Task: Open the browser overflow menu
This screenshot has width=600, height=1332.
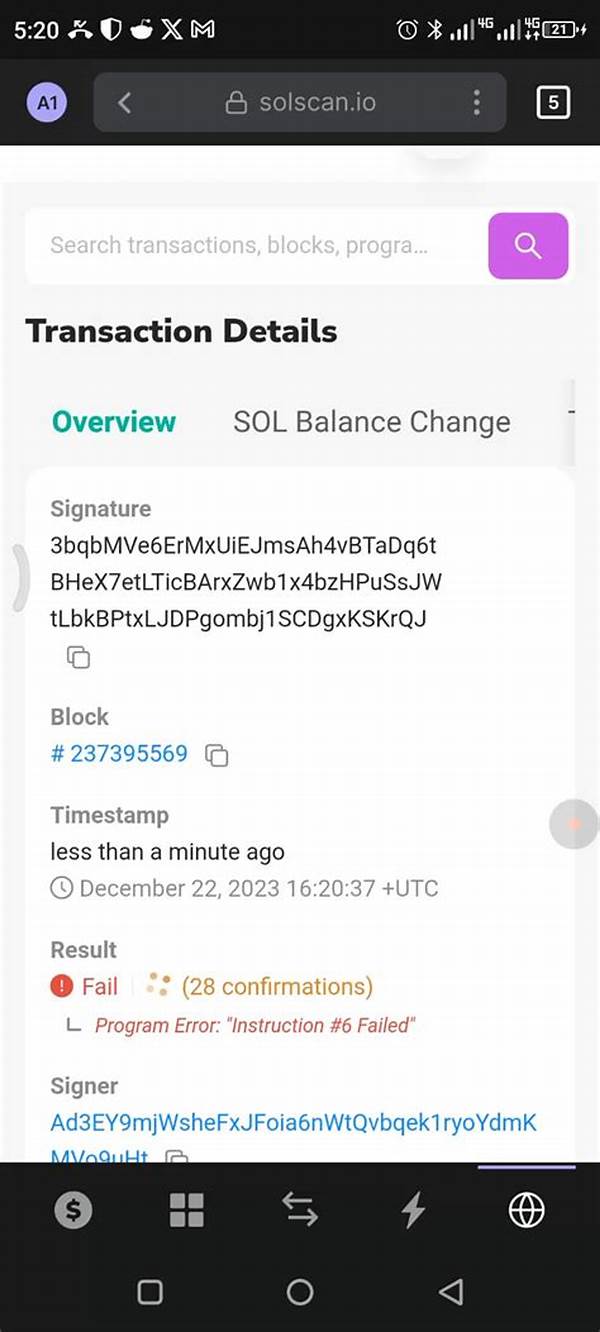Action: [x=476, y=102]
